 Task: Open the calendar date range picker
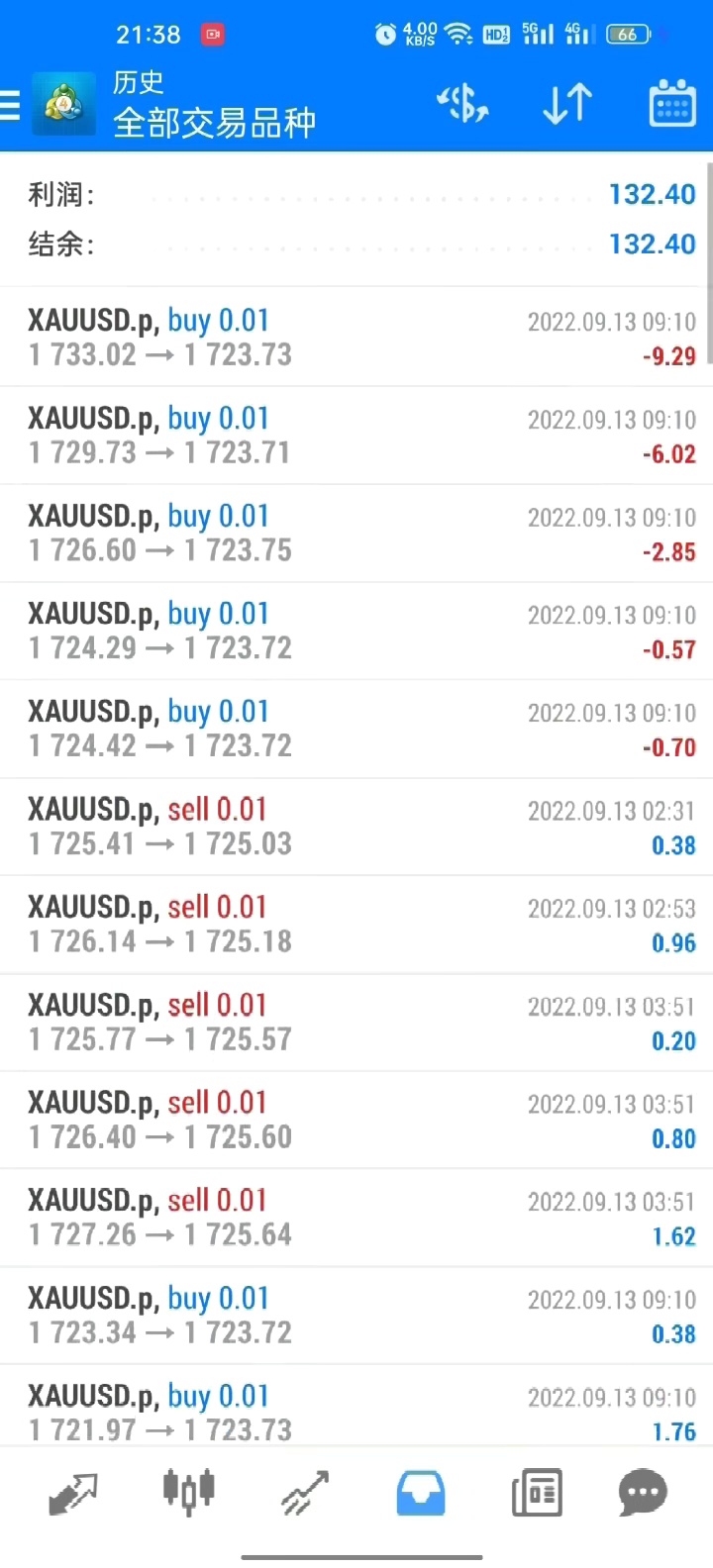tap(672, 104)
